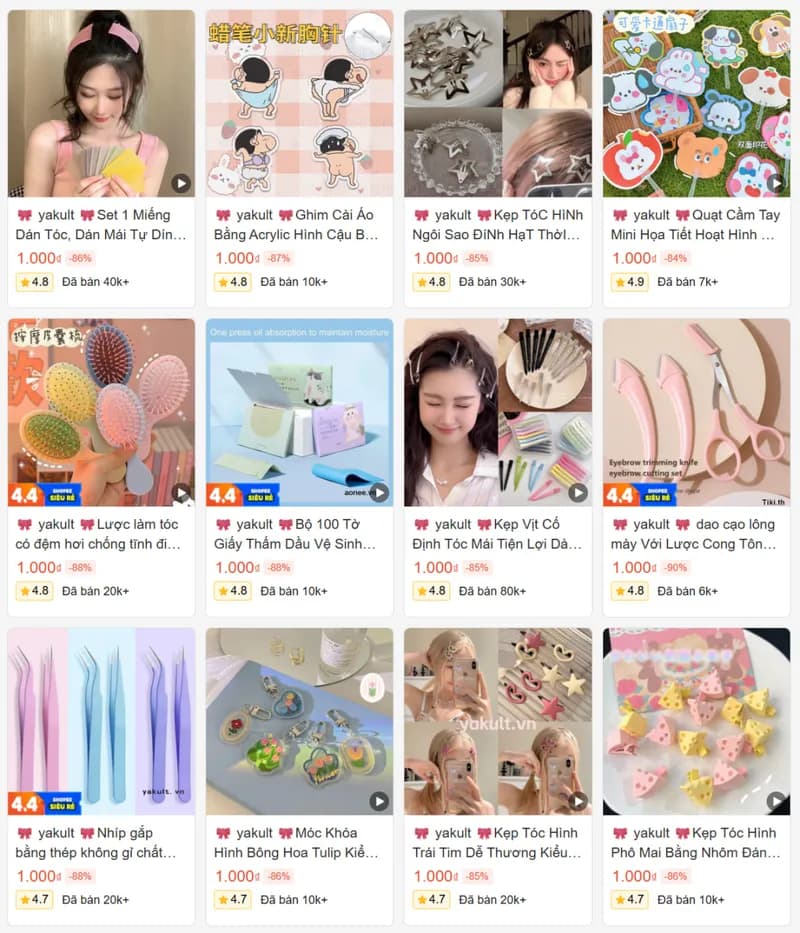This screenshot has width=800, height=933.
Task: Click the tulip keychain product thumbnail
Action: pyautogui.click(x=298, y=720)
